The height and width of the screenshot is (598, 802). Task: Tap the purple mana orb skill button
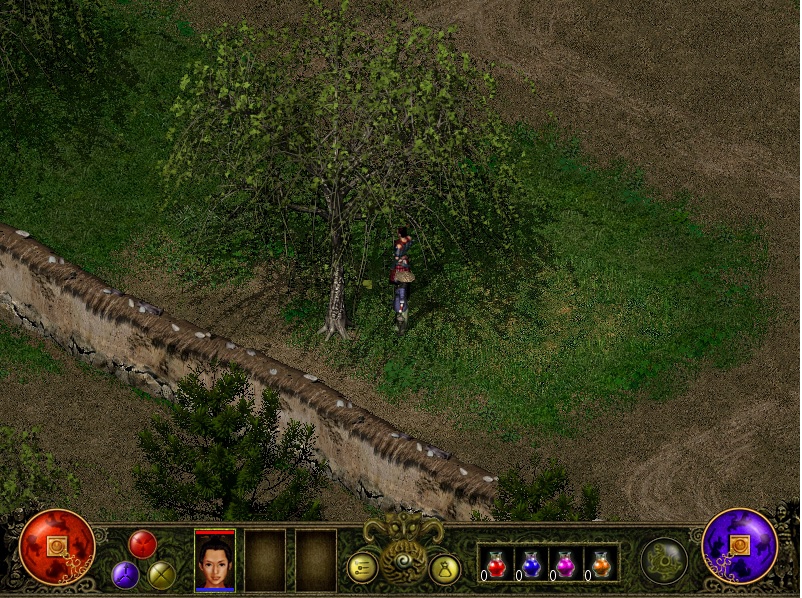pos(739,546)
